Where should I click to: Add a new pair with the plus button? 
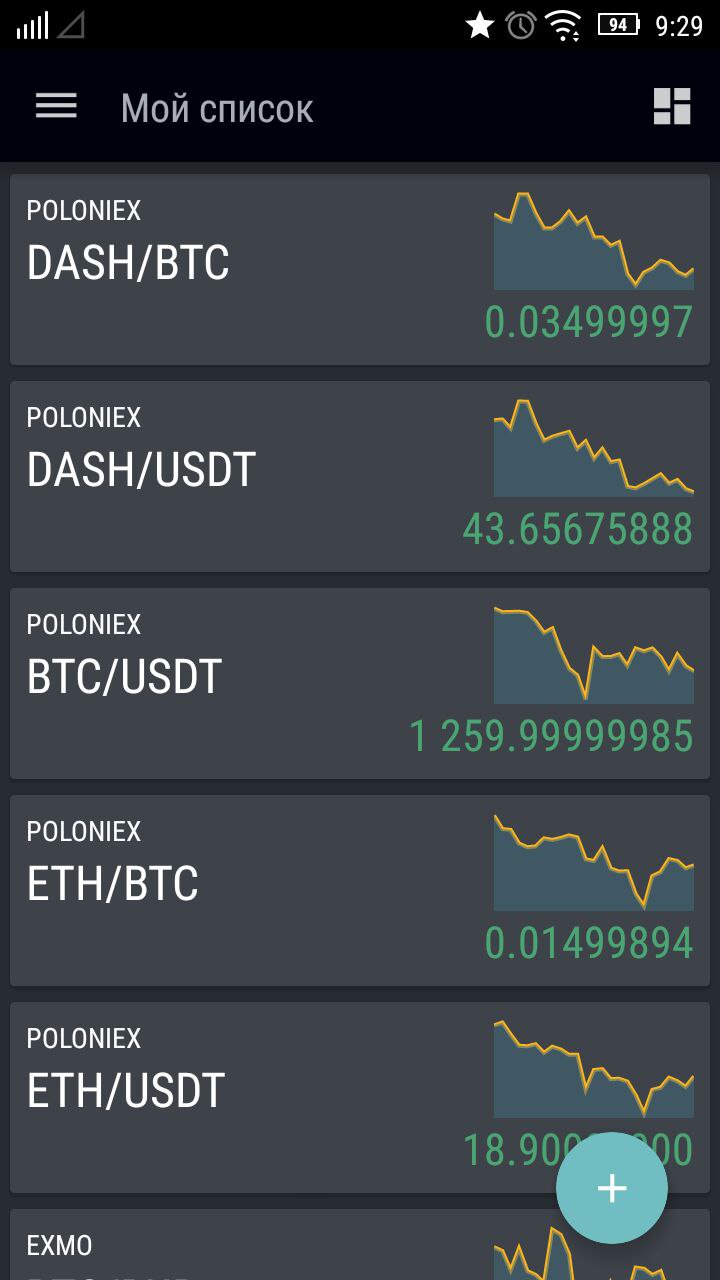(612, 1188)
